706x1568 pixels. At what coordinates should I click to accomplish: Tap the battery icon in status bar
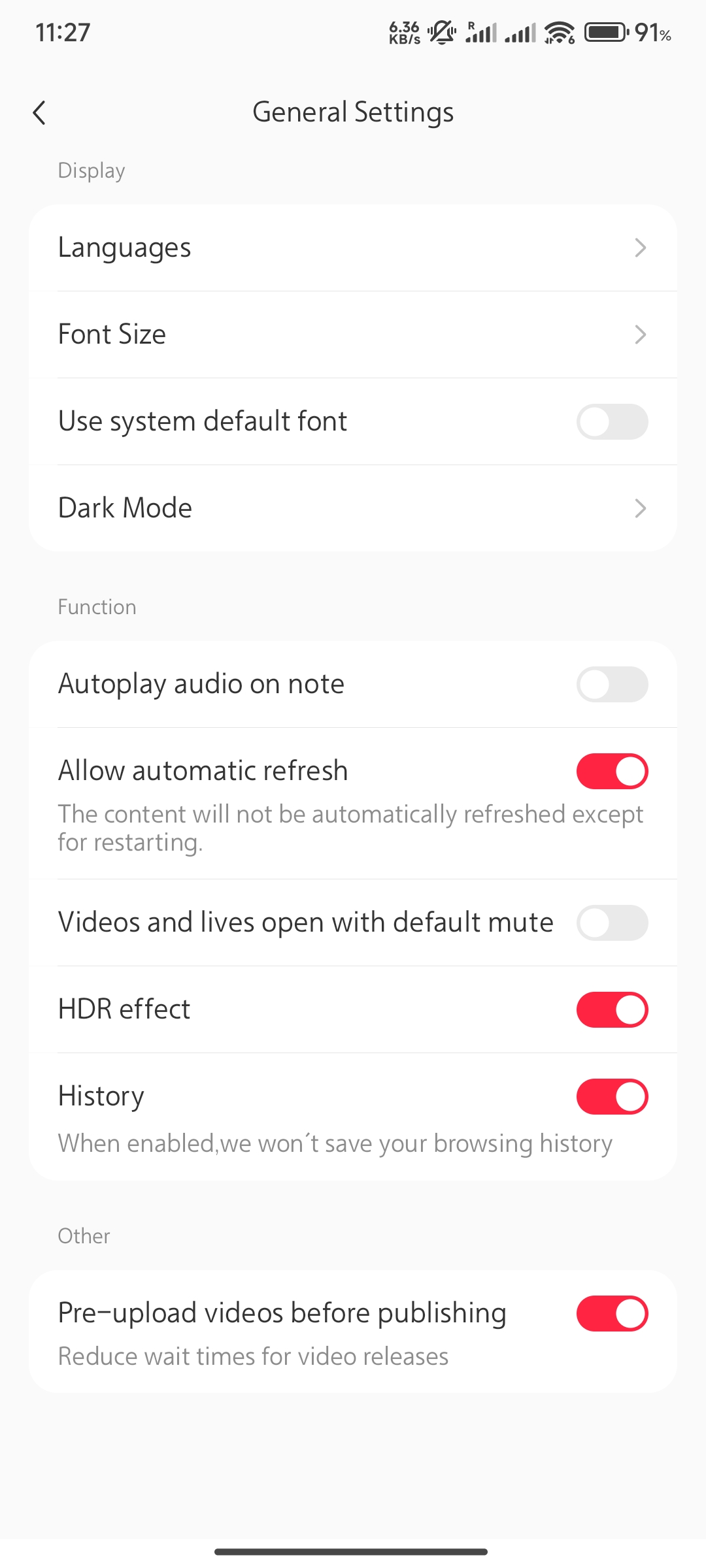(x=605, y=31)
